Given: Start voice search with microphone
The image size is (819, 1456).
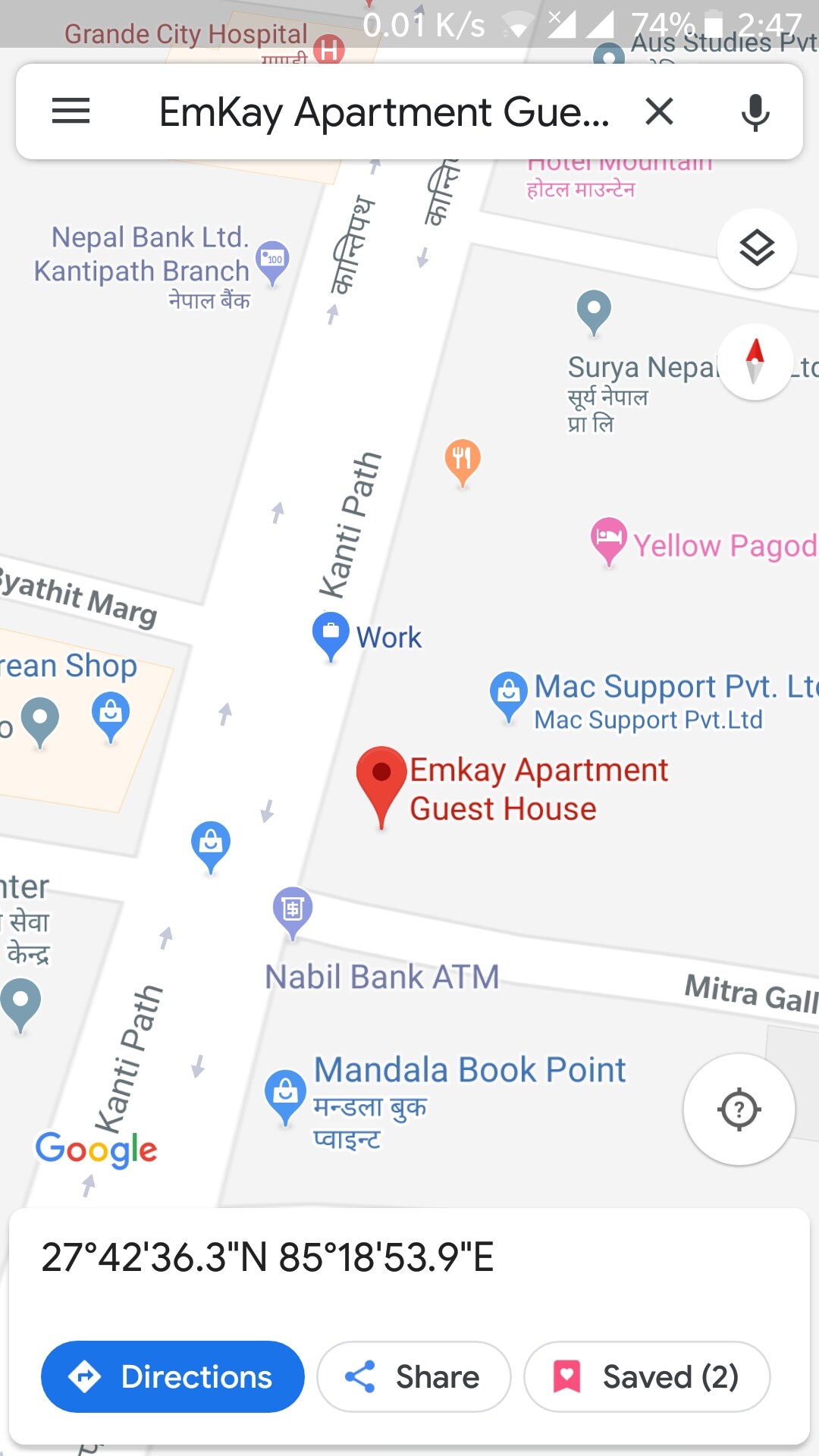Looking at the screenshot, I should coord(755,112).
